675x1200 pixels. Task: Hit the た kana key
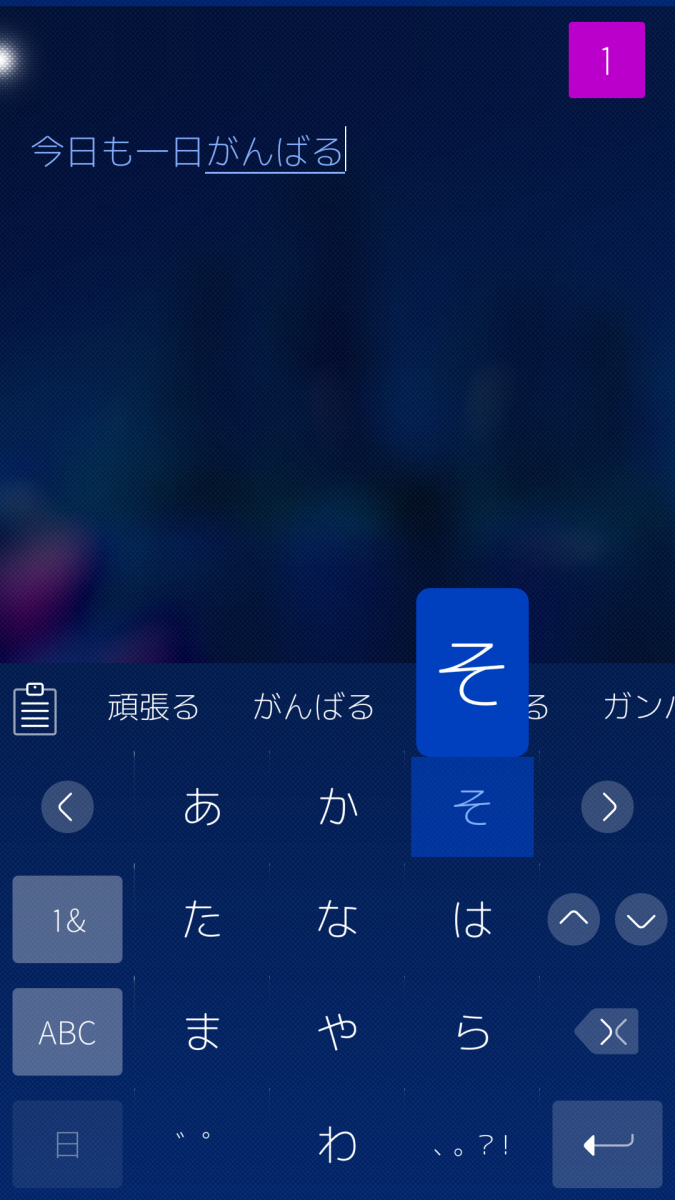pyautogui.click(x=202, y=920)
